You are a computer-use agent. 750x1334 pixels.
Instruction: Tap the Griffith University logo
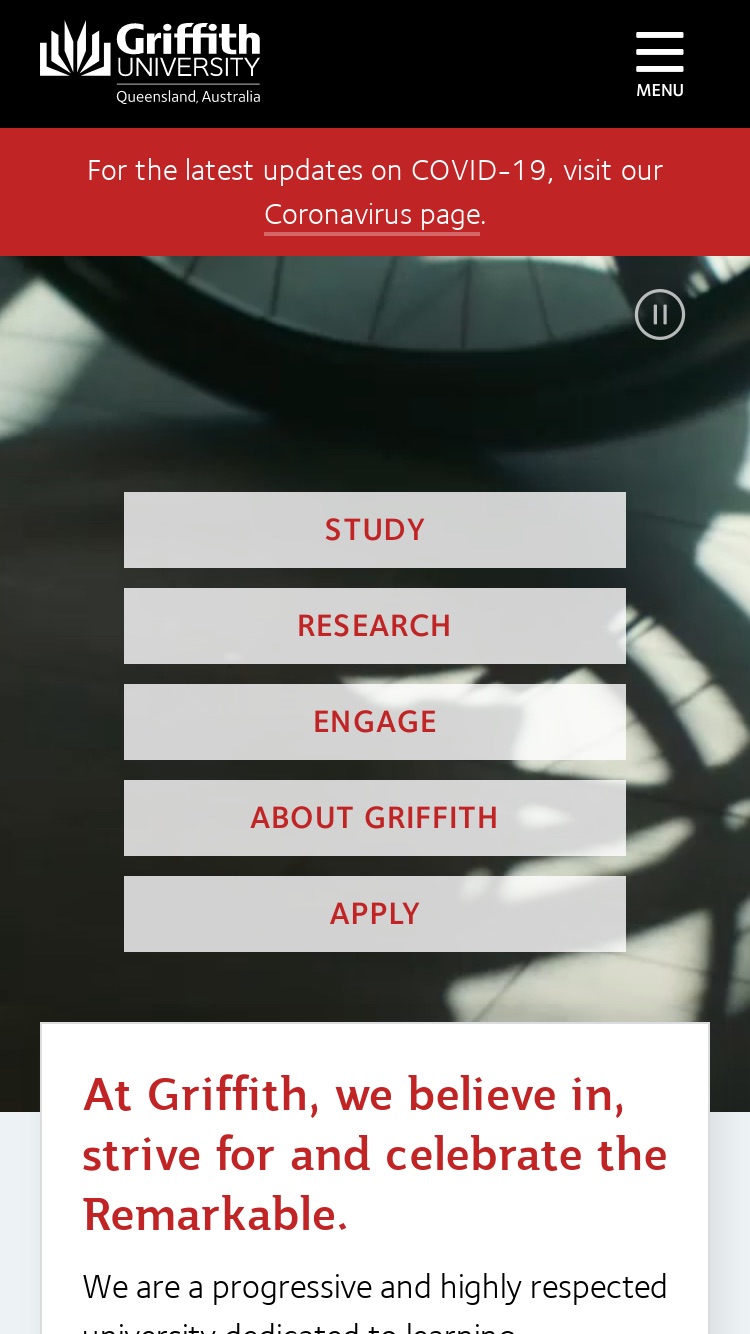coord(150,63)
